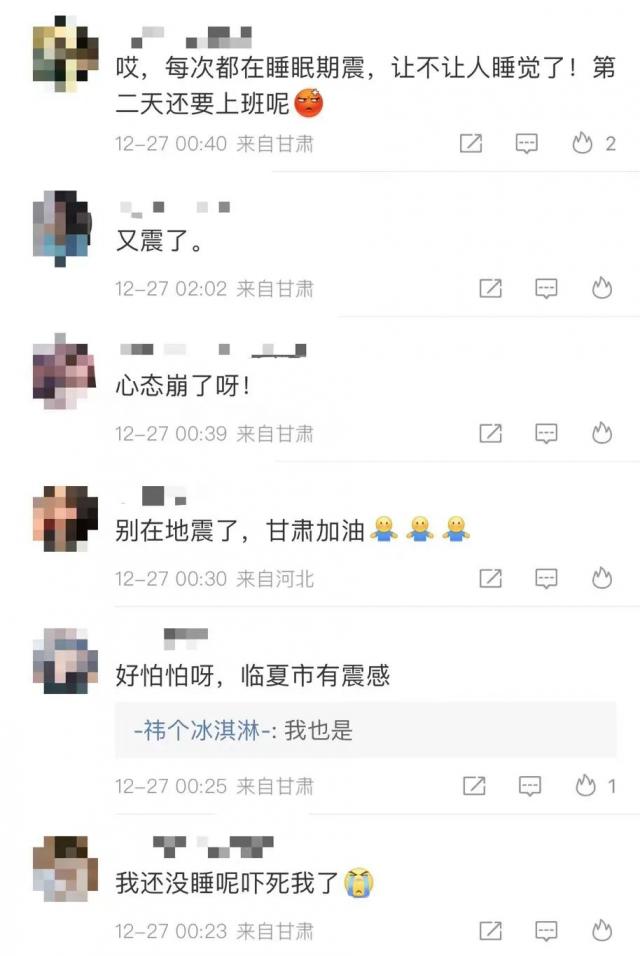Reply to the 临夏市有震感 comment
The height and width of the screenshot is (956, 640).
pos(530,786)
